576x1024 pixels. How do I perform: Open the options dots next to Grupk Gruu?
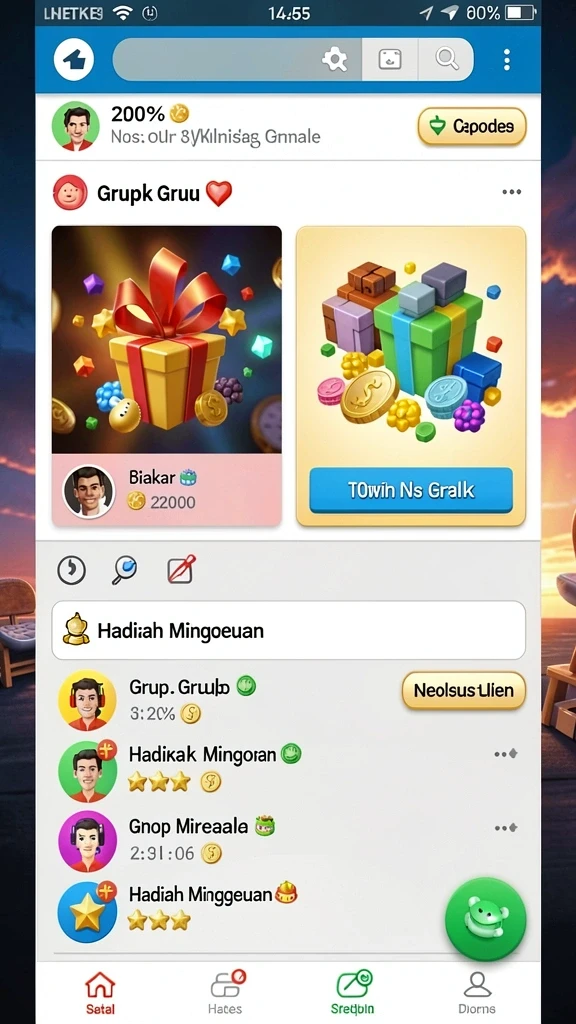[511, 192]
